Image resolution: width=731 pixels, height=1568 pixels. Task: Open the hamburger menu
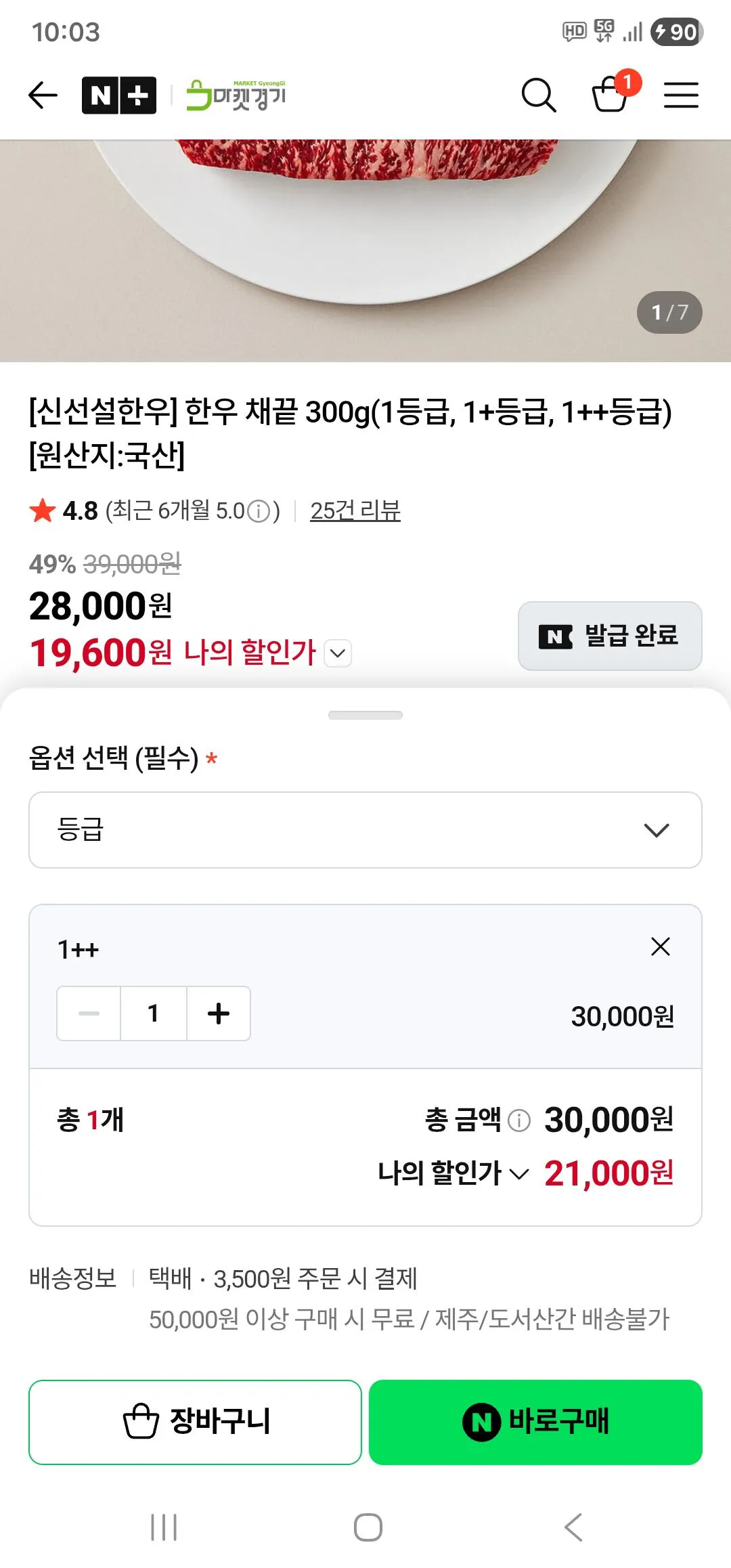coord(681,95)
